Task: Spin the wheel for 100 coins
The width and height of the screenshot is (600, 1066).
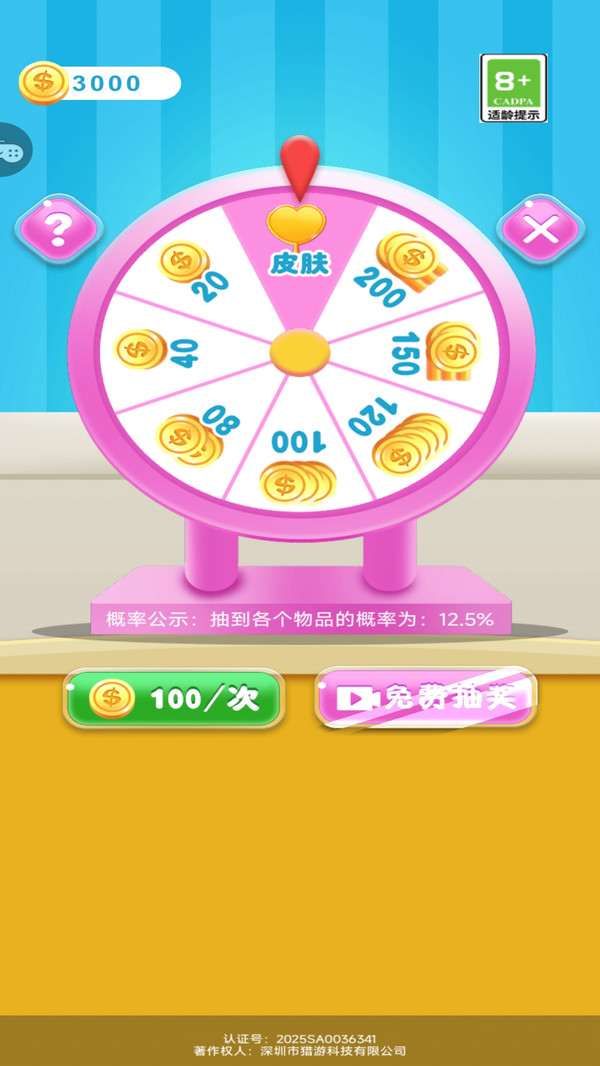Action: [x=174, y=698]
